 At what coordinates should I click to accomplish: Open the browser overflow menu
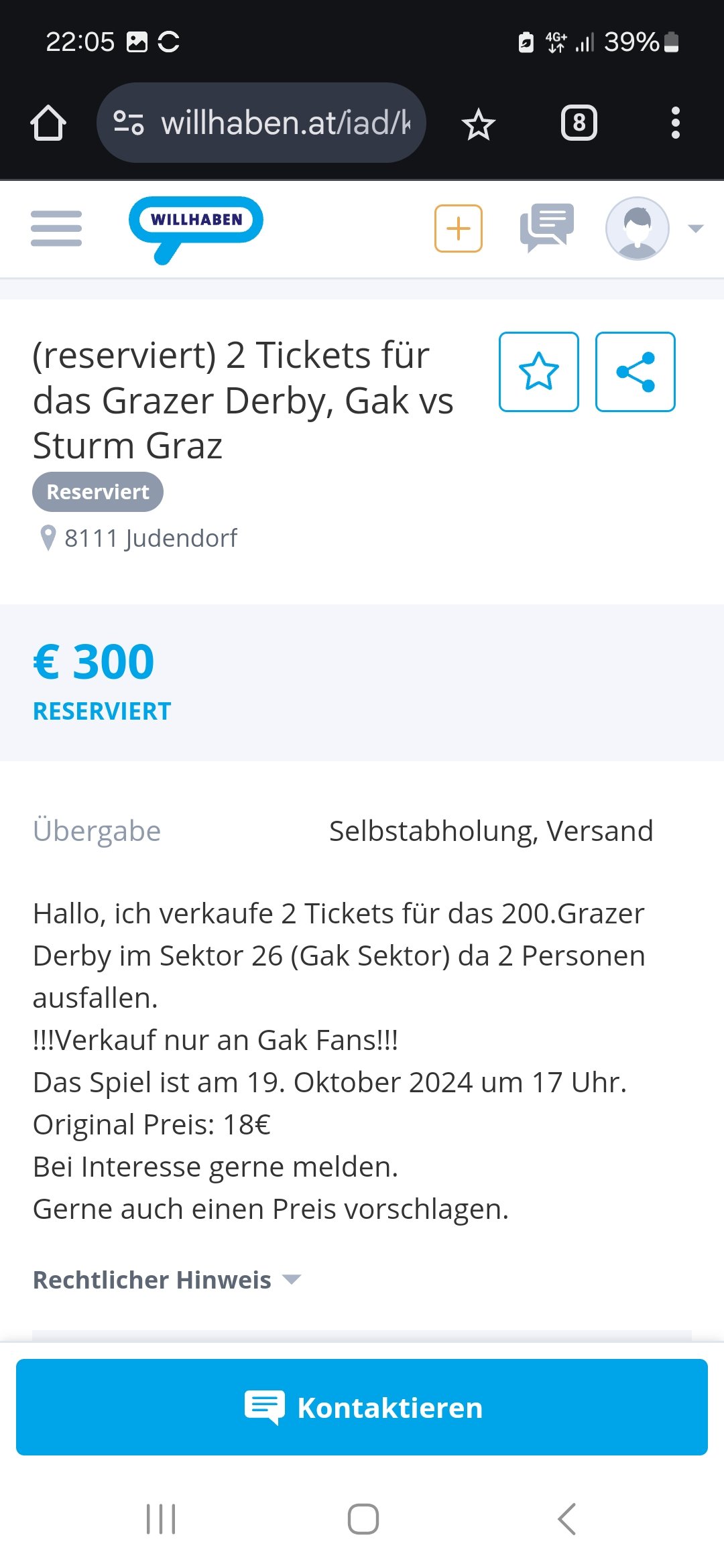(675, 123)
